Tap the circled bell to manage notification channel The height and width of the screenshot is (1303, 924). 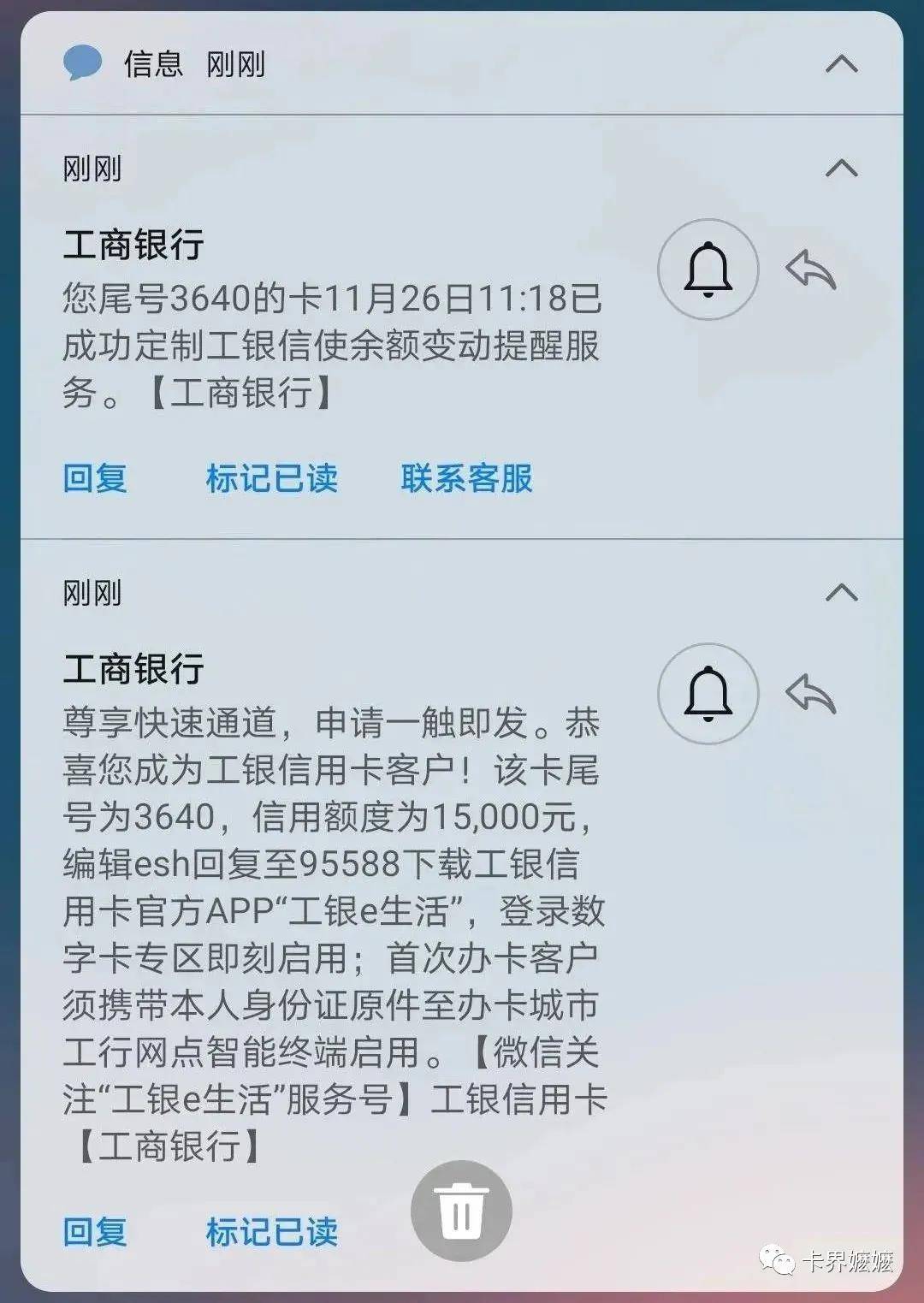click(x=708, y=268)
